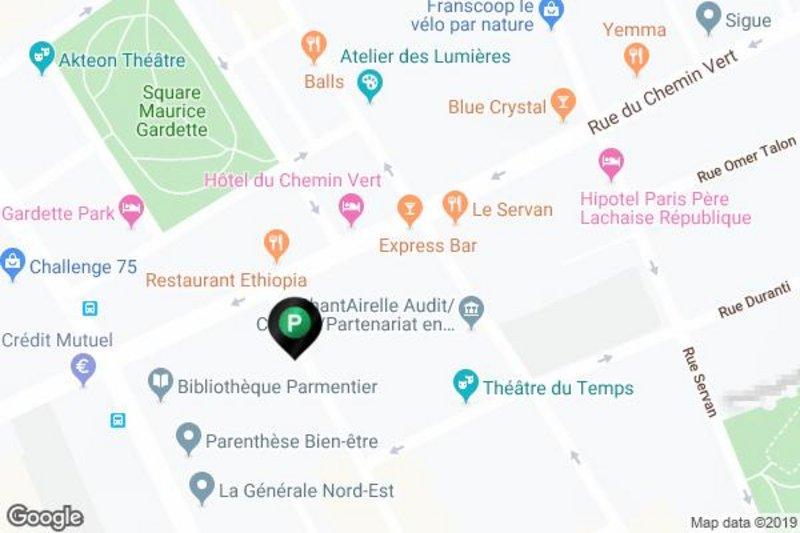Image resolution: width=800 pixels, height=533 pixels.
Task: Tap La Générale Nord-Est pin
Action: pyautogui.click(x=202, y=489)
